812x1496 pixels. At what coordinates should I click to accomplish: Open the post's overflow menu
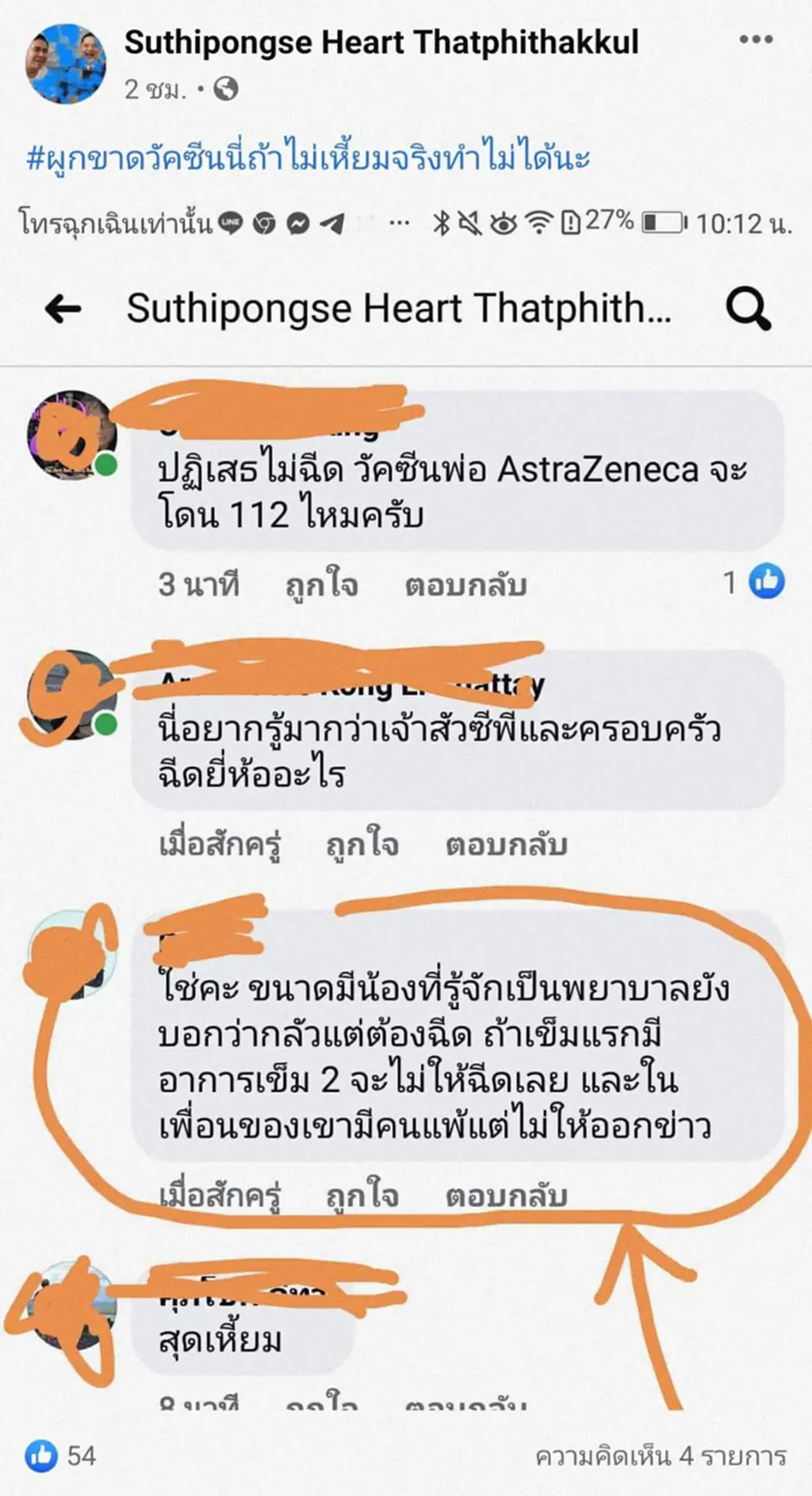coord(755,40)
